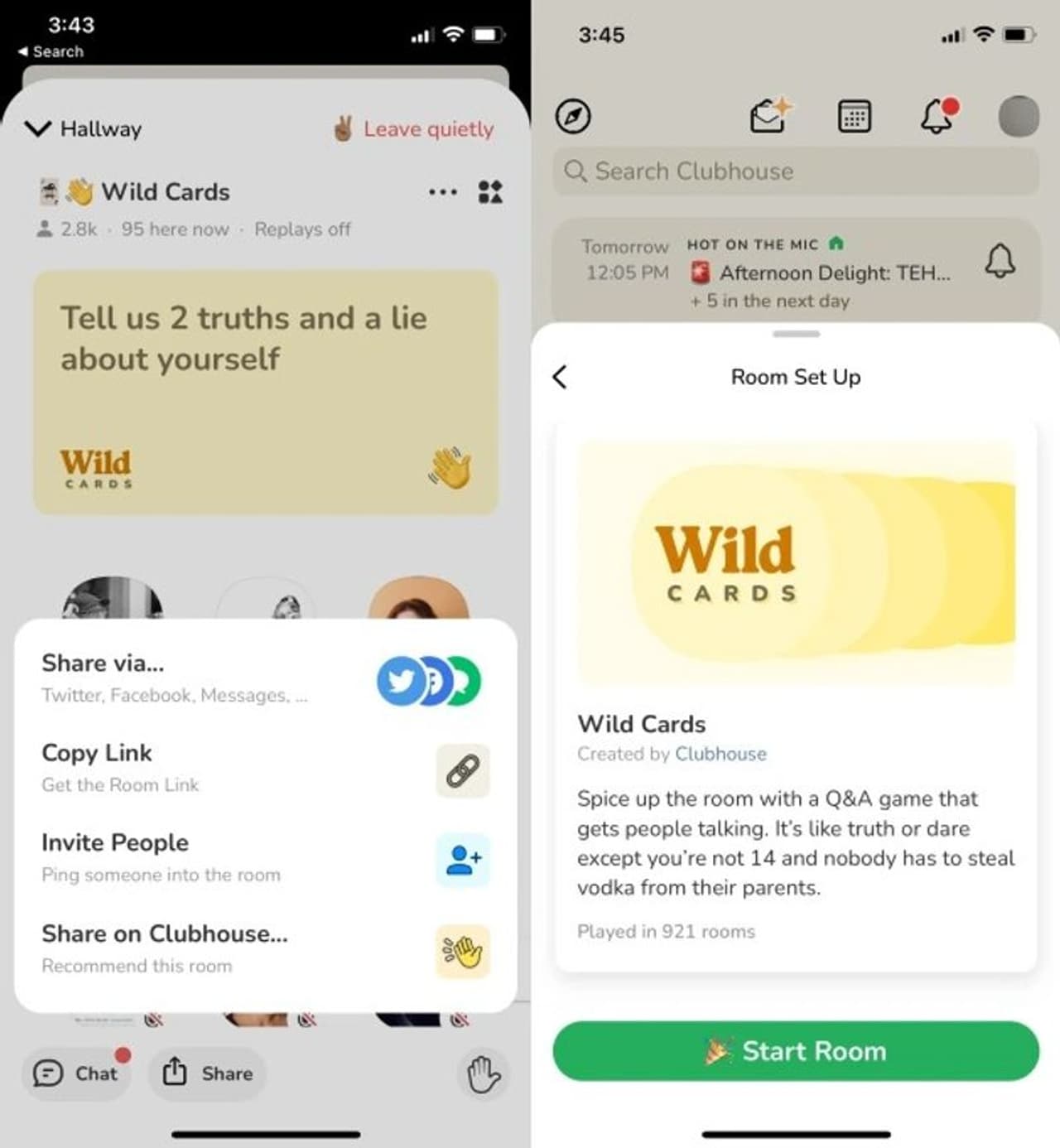This screenshot has height=1148, width=1060.
Task: Check the activity notifications bell
Action: (937, 116)
